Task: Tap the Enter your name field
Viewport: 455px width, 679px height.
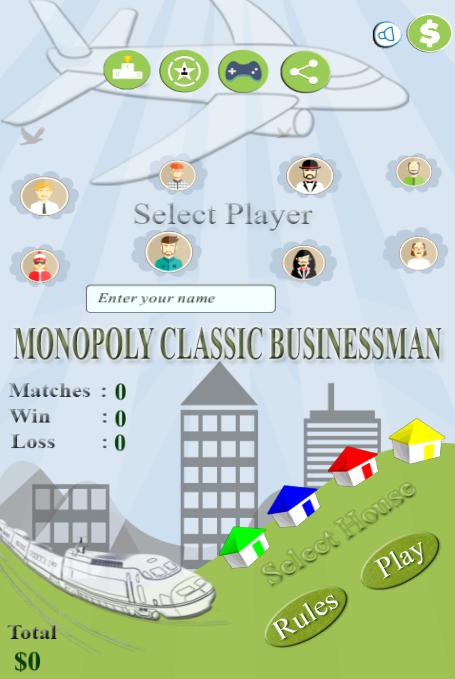Action: click(181, 299)
